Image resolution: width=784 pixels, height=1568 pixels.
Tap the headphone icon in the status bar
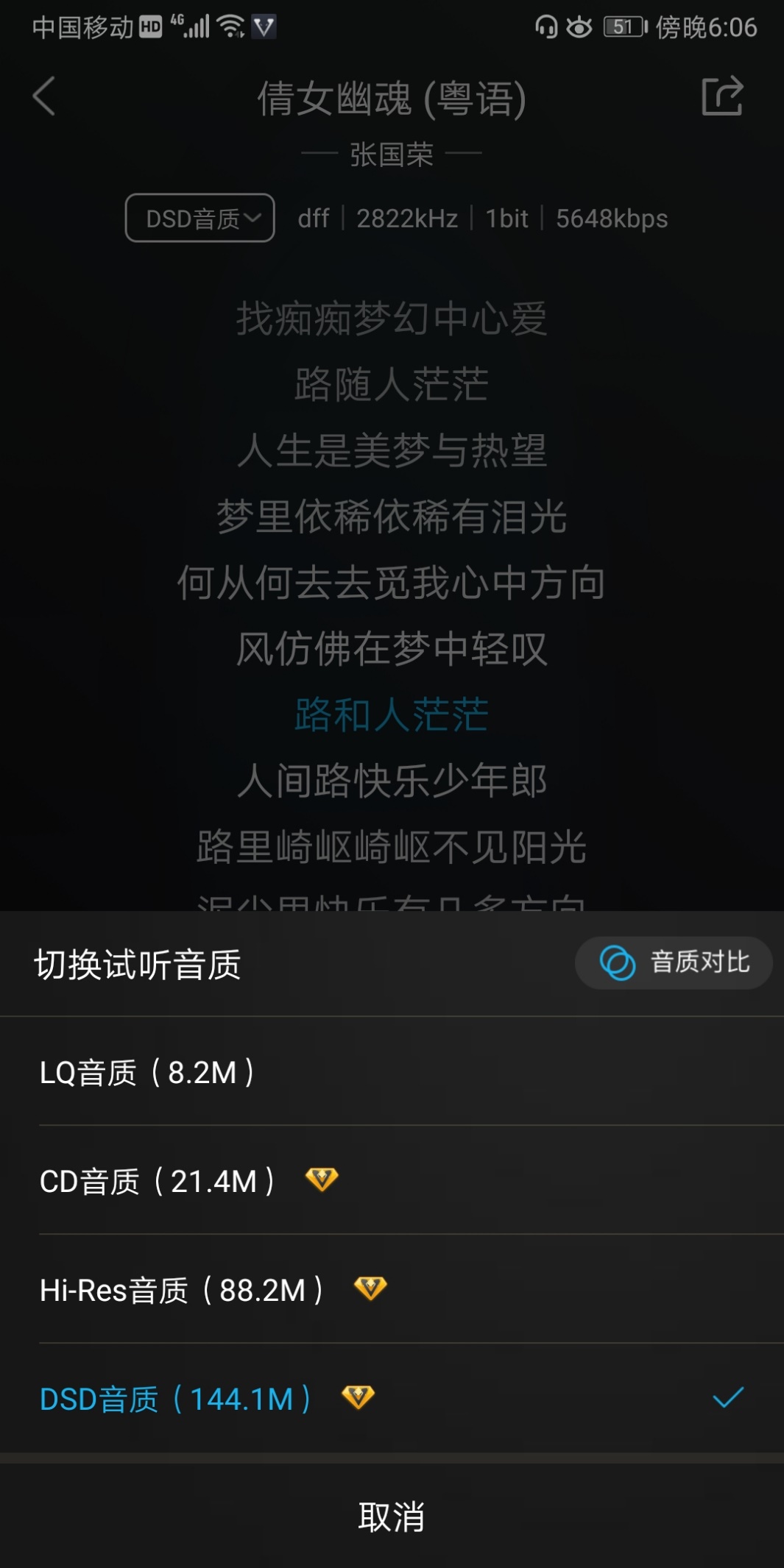tap(545, 27)
